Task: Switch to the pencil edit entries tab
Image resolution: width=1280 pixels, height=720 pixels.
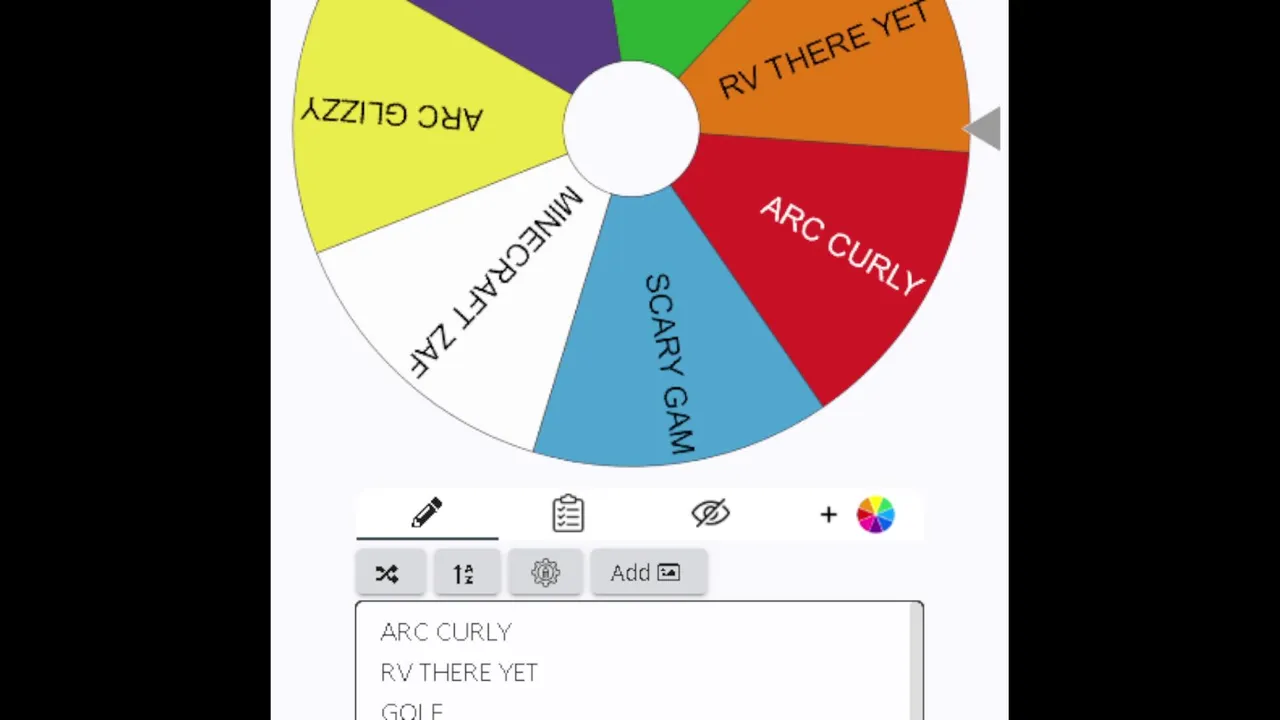Action: point(427,514)
